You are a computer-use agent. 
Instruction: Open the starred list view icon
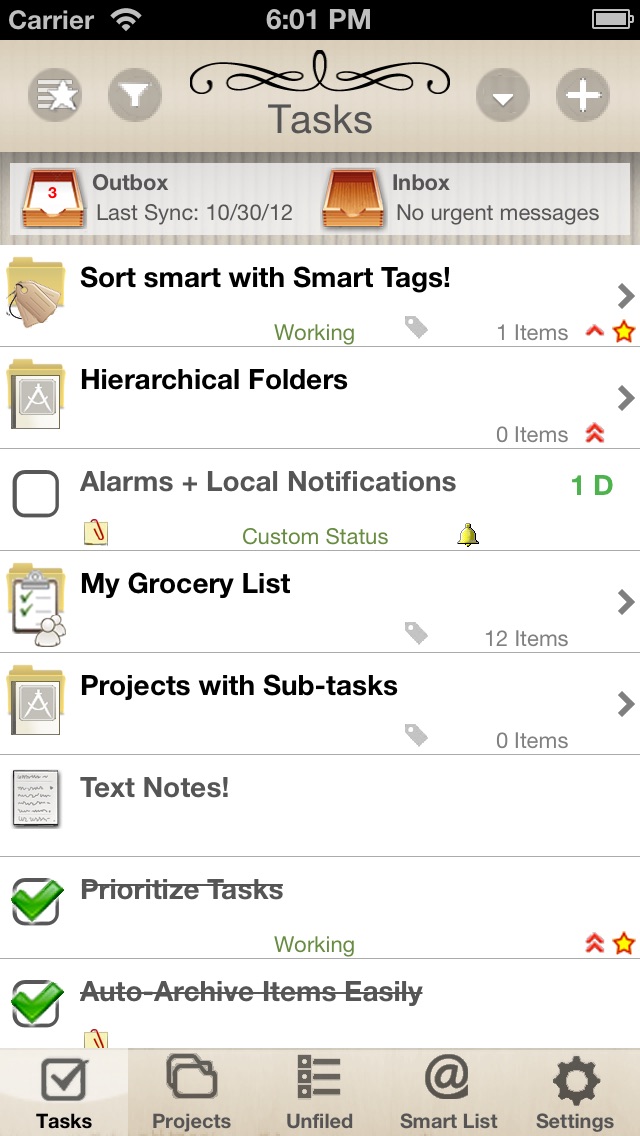click(55, 95)
